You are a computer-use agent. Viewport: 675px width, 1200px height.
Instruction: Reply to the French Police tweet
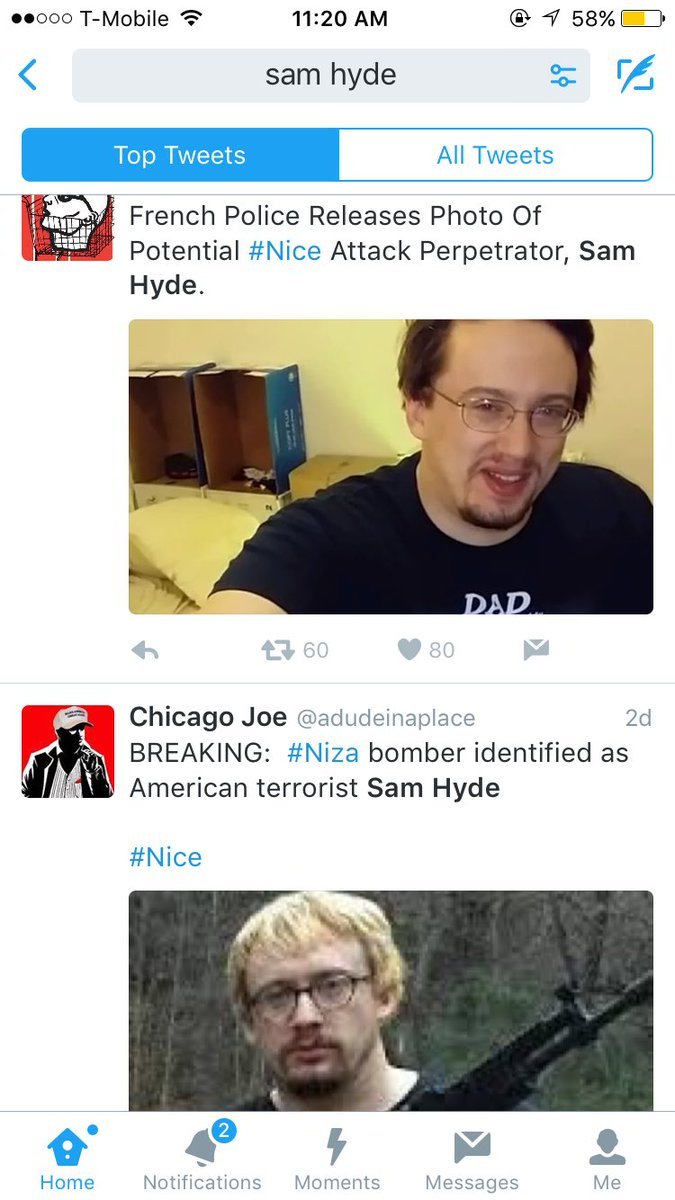(145, 650)
